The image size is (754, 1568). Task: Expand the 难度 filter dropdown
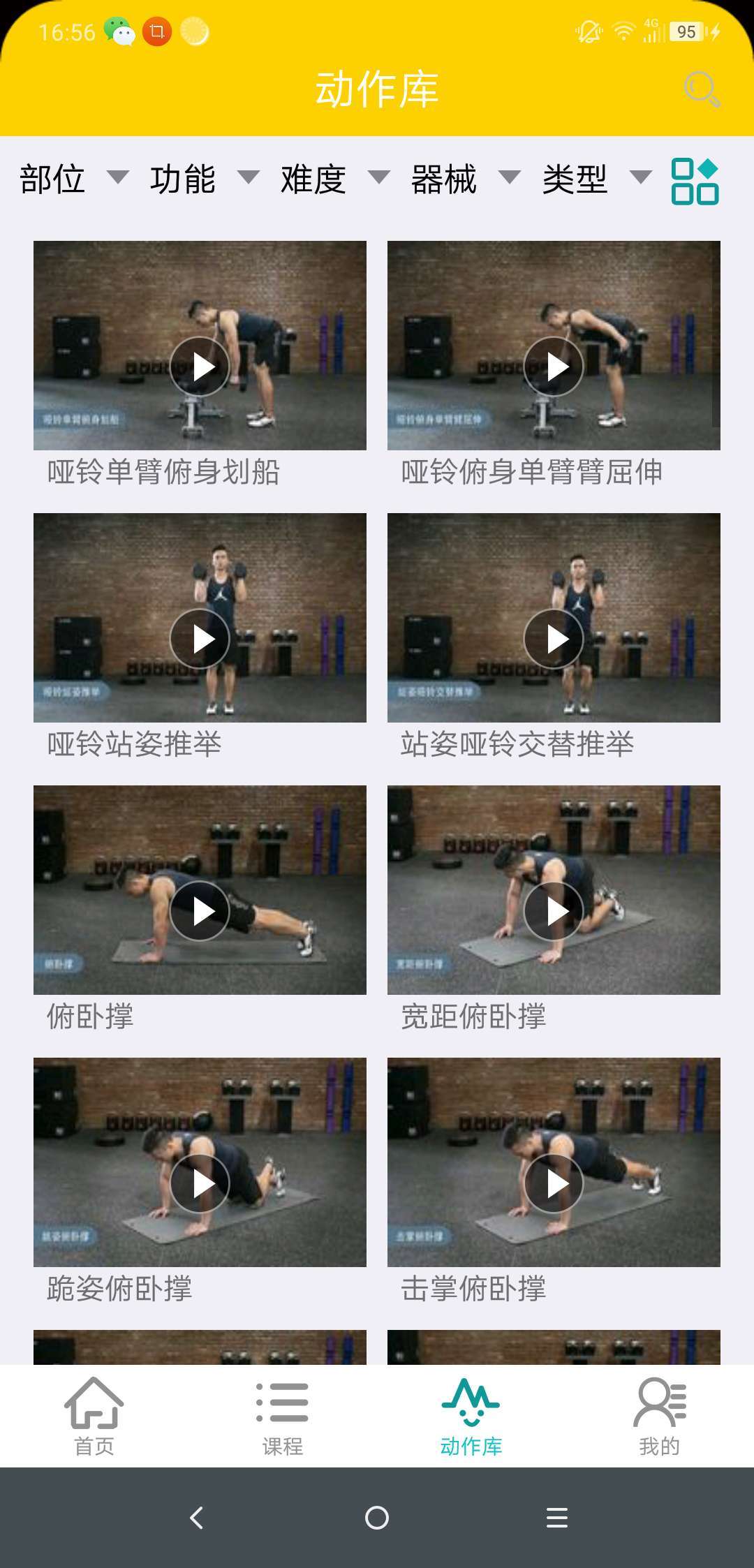[x=334, y=179]
